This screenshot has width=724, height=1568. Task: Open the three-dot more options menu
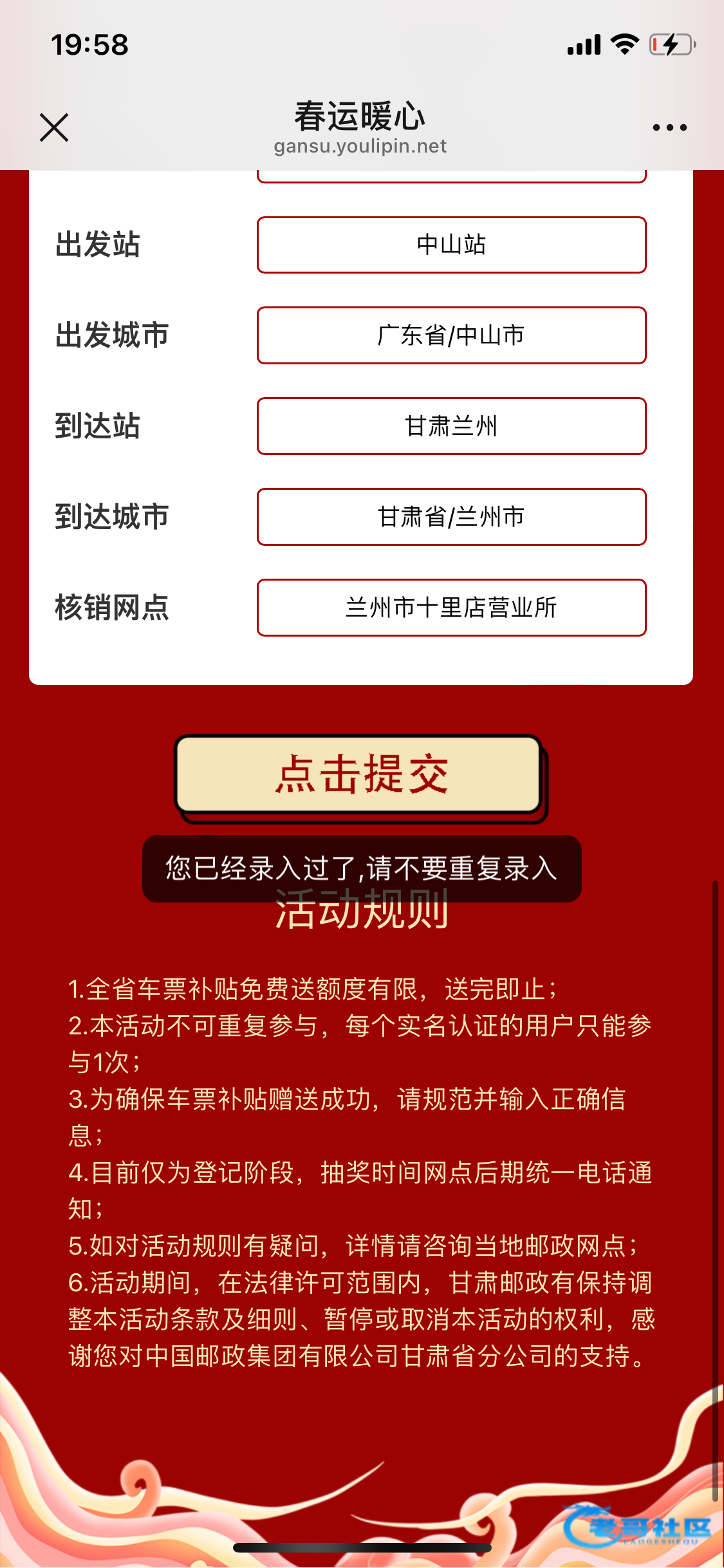(x=669, y=127)
